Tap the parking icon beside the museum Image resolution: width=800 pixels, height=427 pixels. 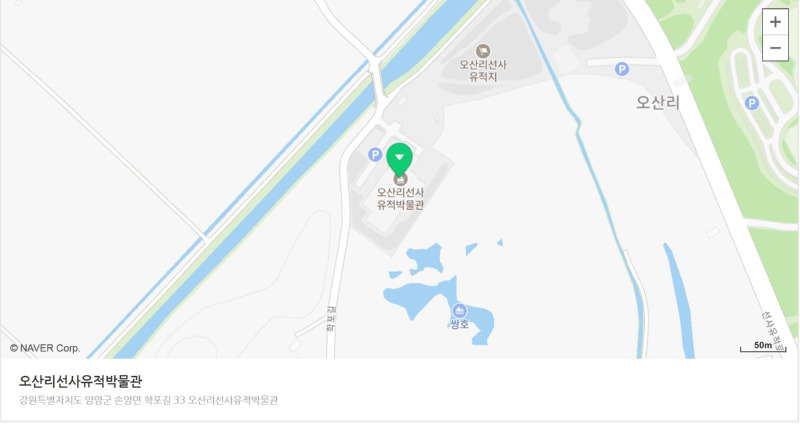coord(375,154)
